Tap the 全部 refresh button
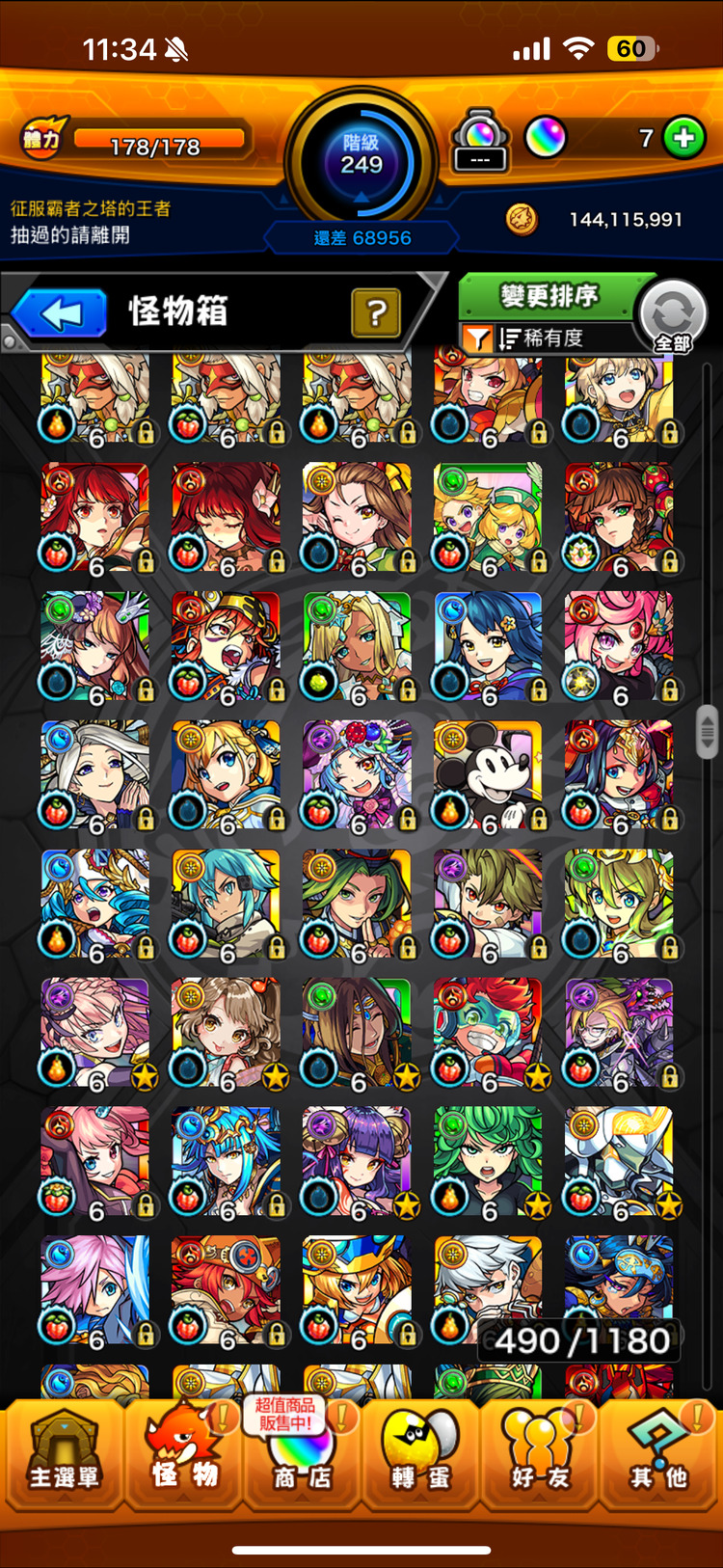723x1568 pixels. pyautogui.click(x=673, y=315)
